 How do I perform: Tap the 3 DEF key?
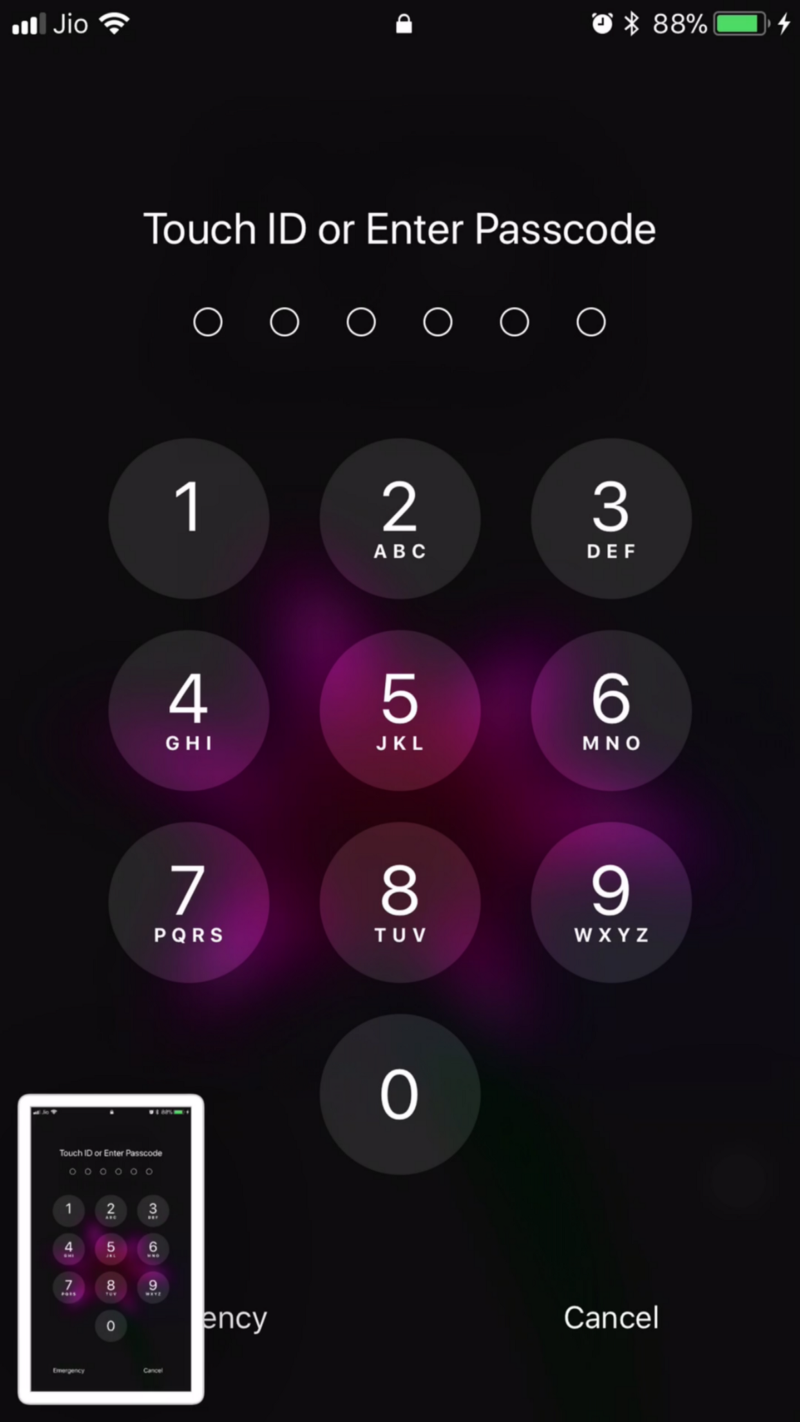tap(611, 518)
